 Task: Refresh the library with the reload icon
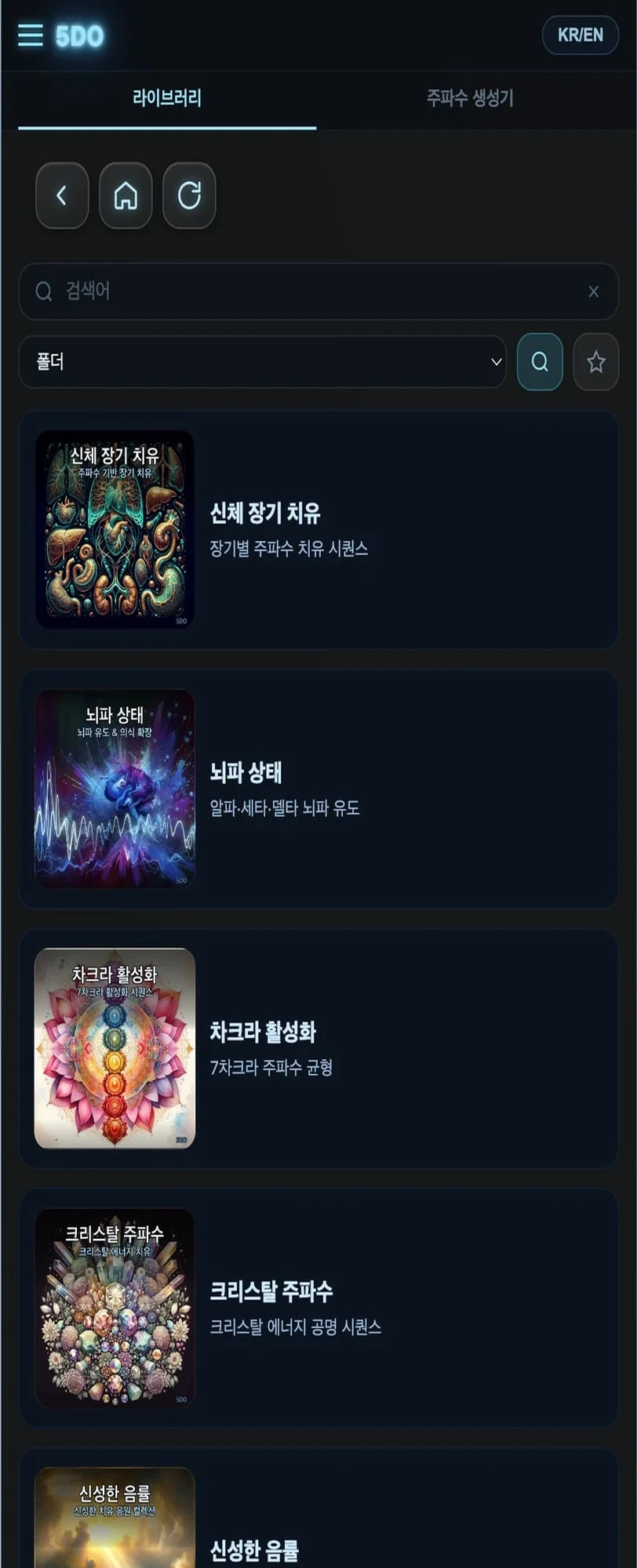pyautogui.click(x=188, y=196)
